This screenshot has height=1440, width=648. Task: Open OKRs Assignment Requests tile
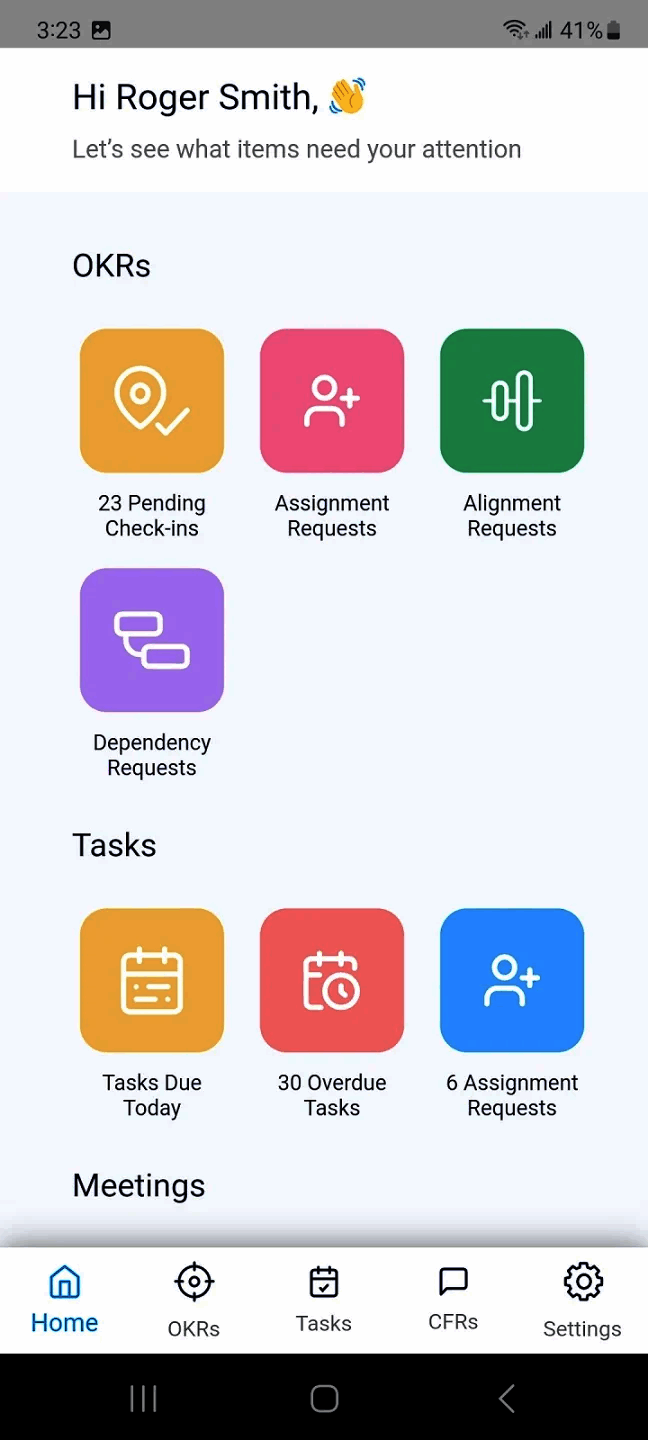point(332,401)
